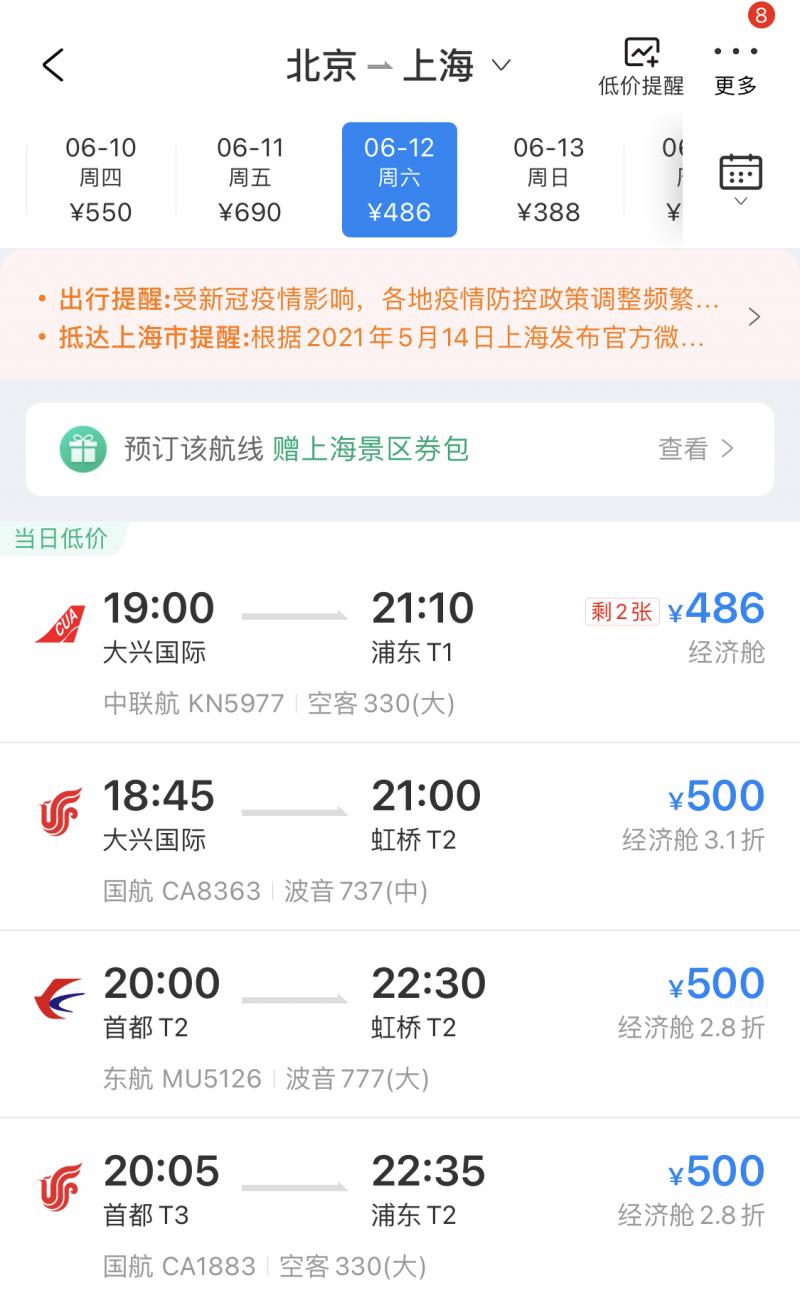Tap the arrow on the travel notice banner
The width and height of the screenshot is (800, 1295).
754,316
